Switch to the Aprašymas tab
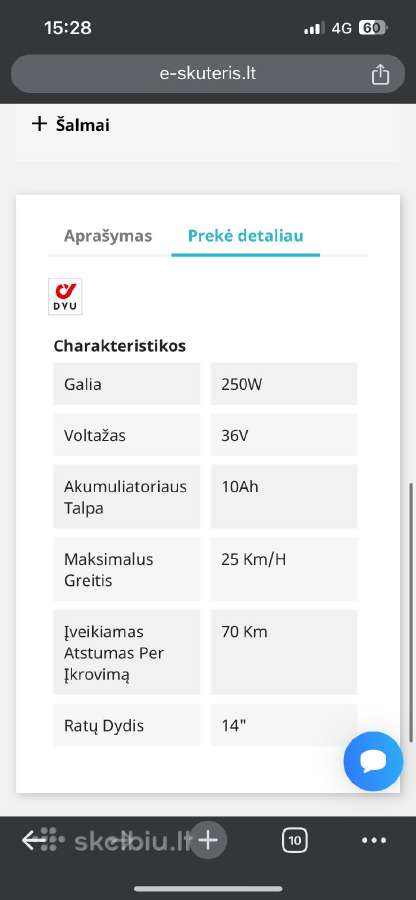Image resolution: width=416 pixels, height=900 pixels. pos(108,236)
